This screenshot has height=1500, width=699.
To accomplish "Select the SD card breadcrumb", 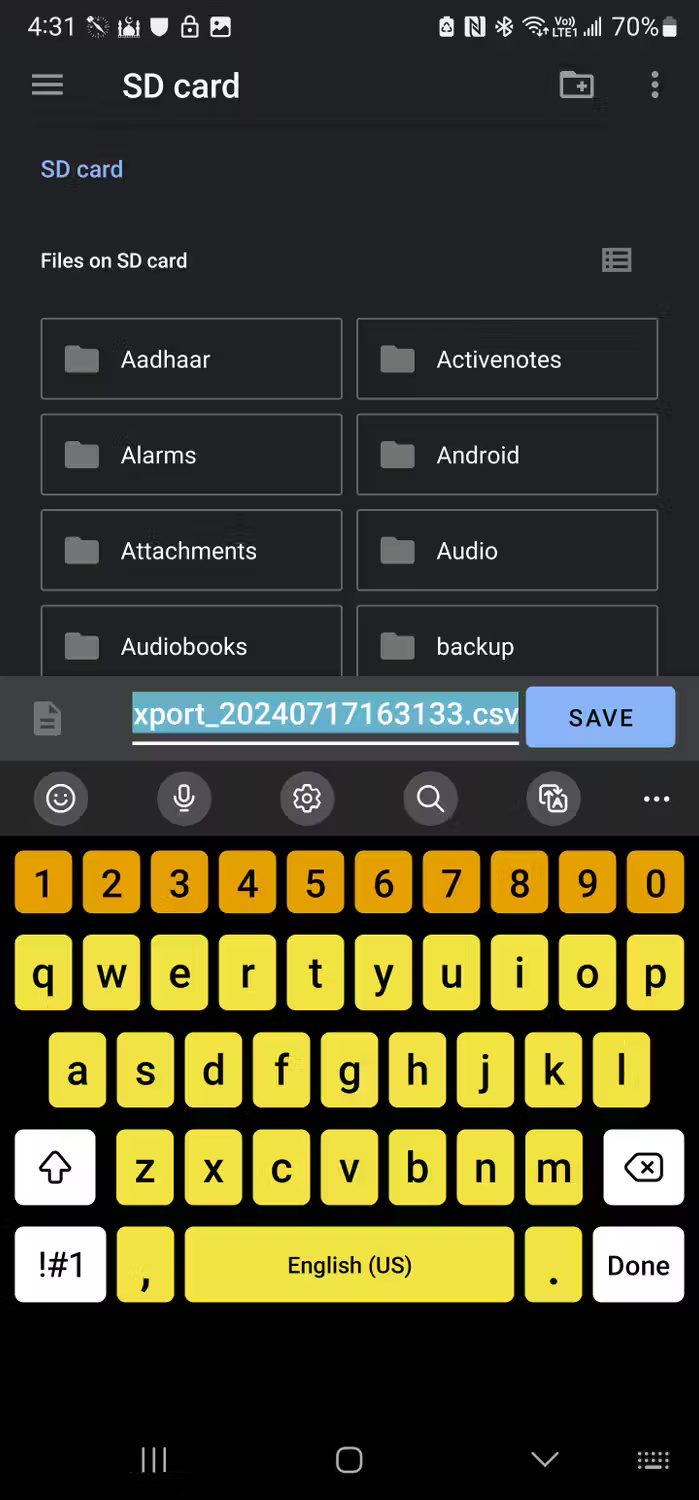I will tap(82, 169).
